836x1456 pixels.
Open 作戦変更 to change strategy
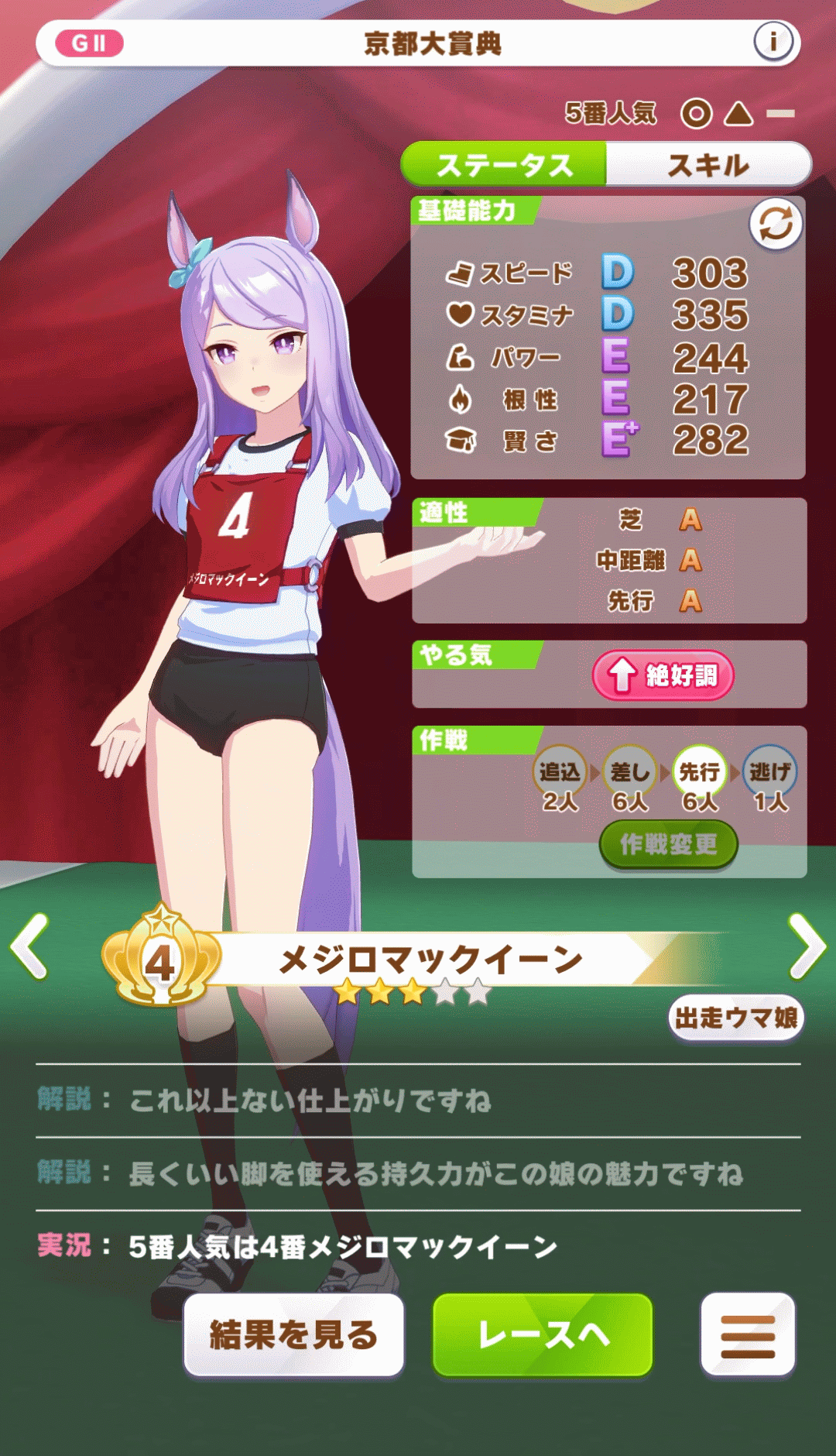pyautogui.click(x=668, y=844)
